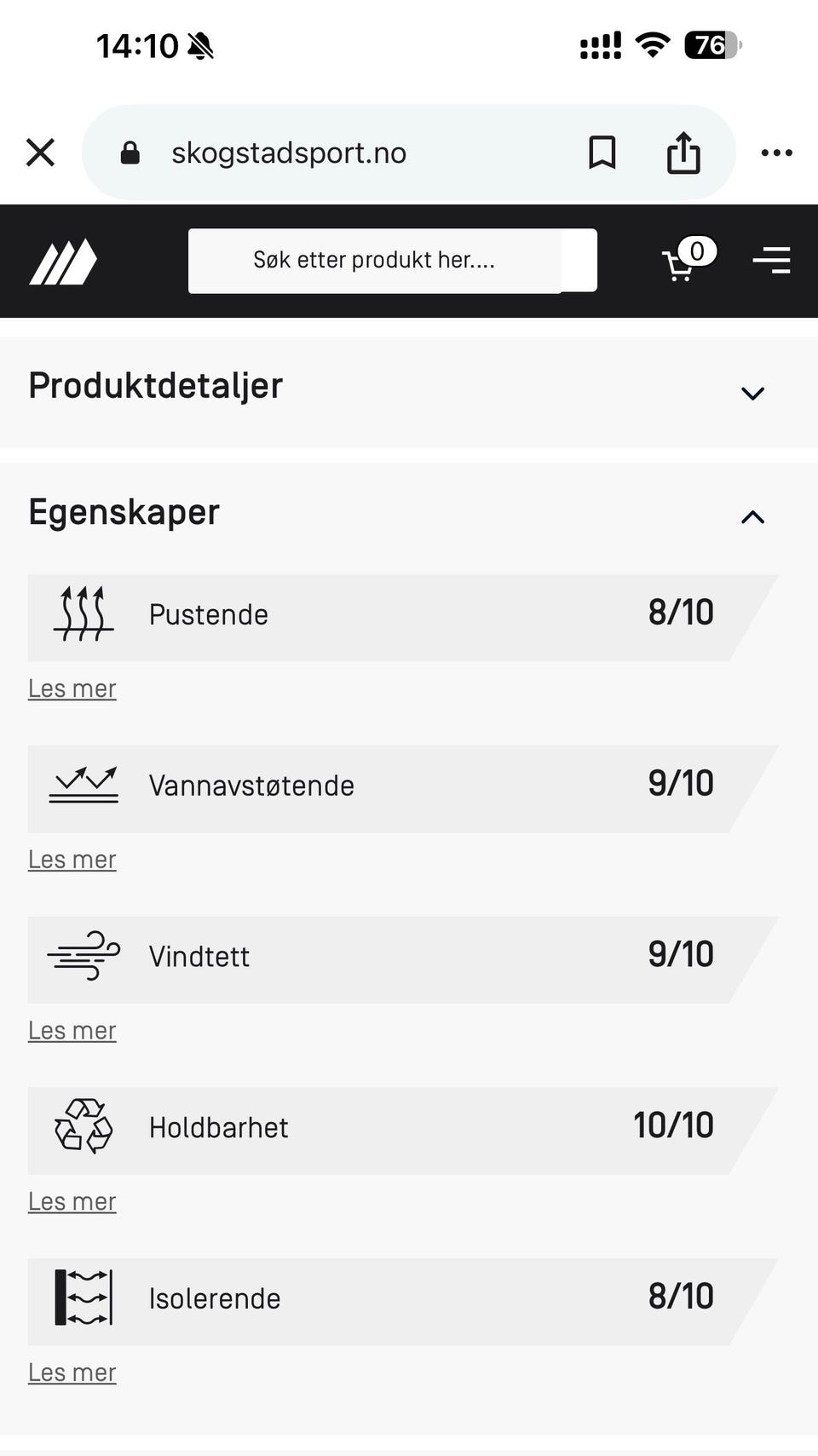Open Les mer under Holdbarhet
The image size is (818, 1456).
pyautogui.click(x=72, y=1201)
